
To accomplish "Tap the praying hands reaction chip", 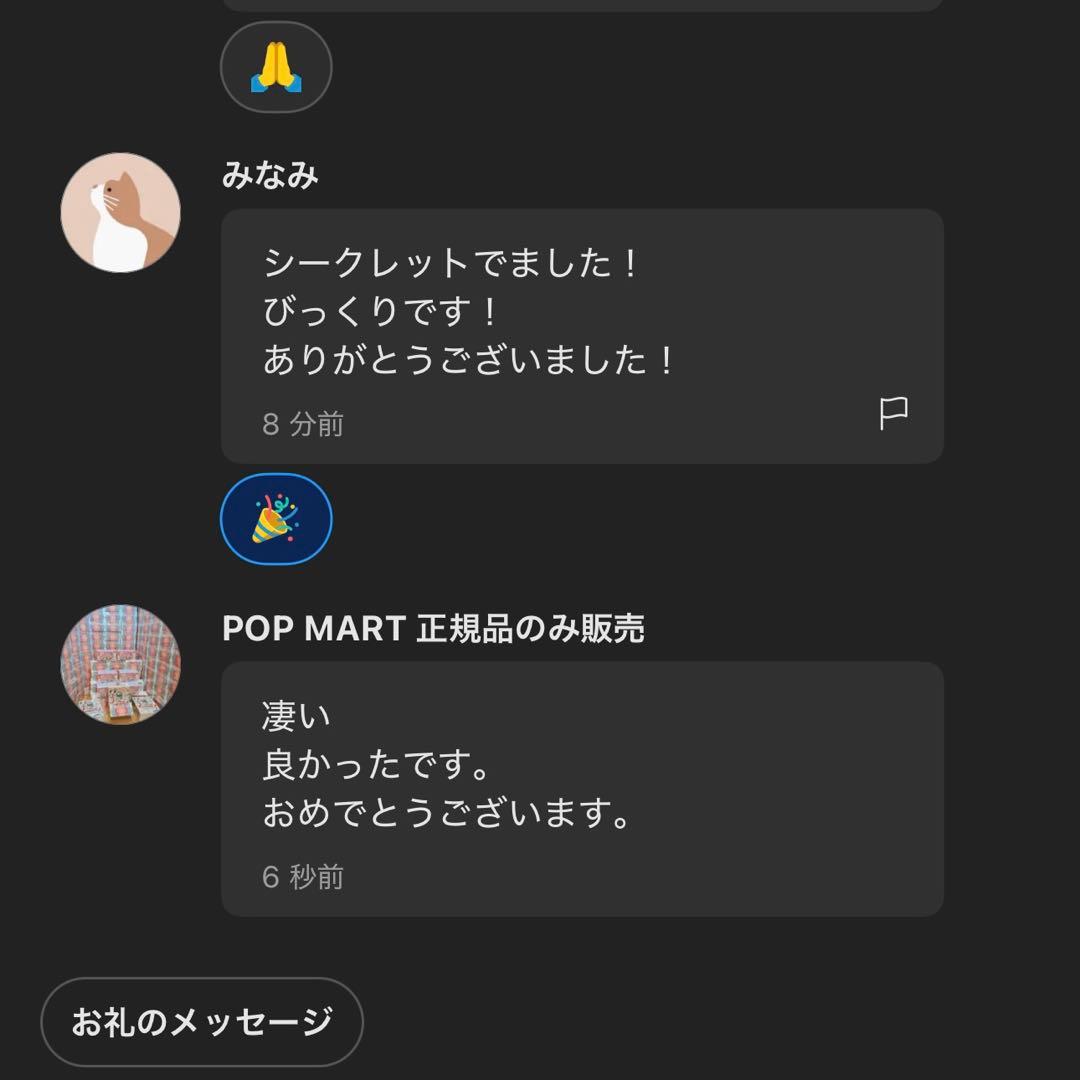I will [x=276, y=67].
